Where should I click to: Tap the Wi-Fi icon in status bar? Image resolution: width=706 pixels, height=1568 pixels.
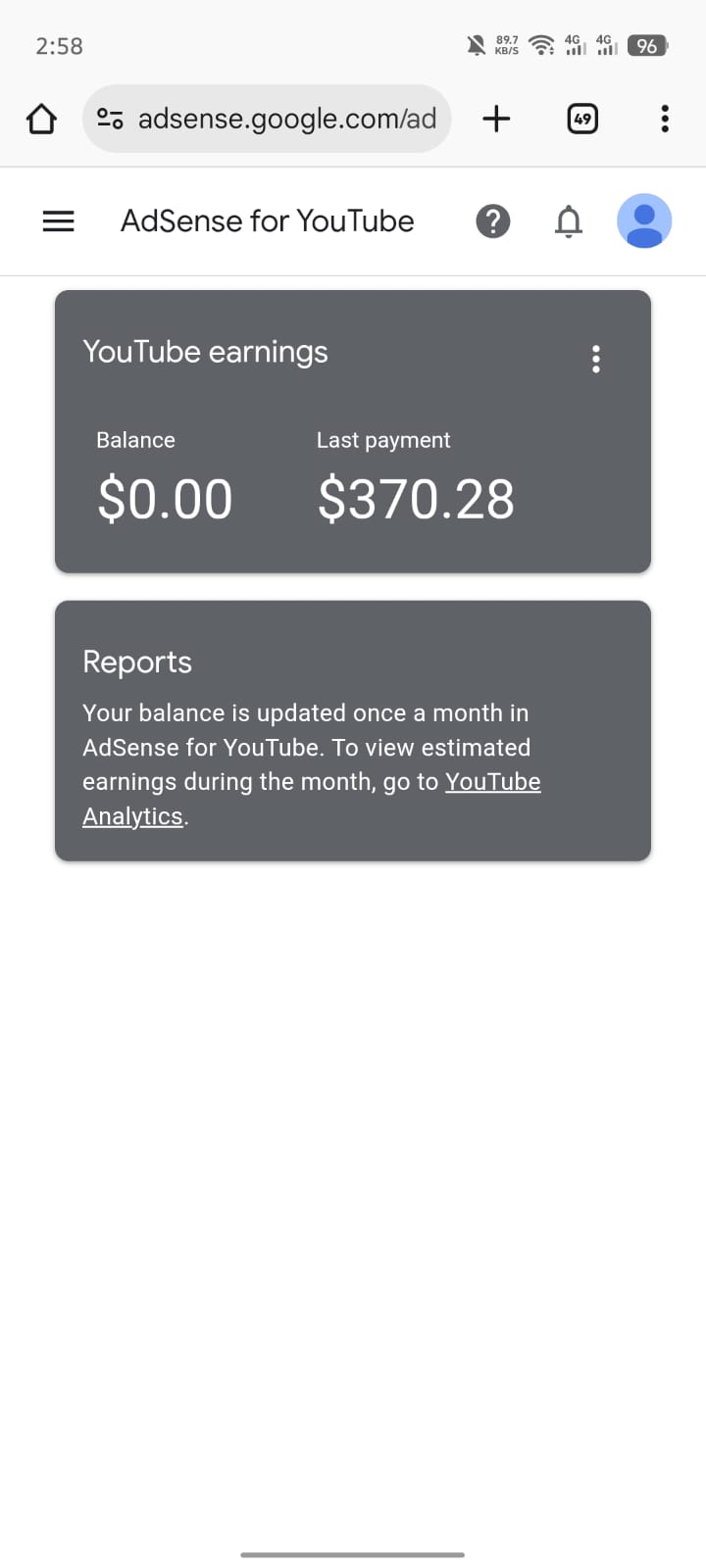[x=542, y=45]
